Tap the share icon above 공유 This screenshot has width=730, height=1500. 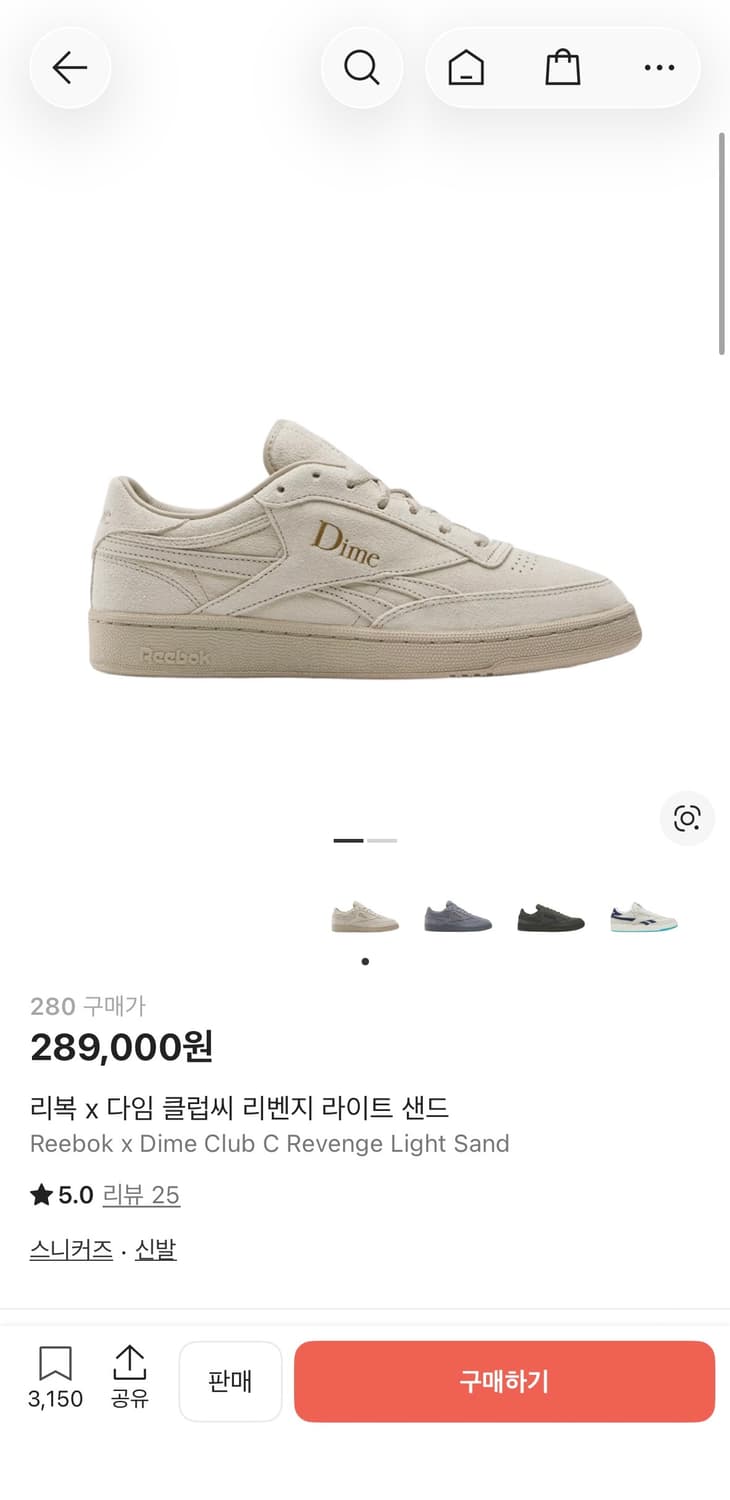pyautogui.click(x=130, y=1362)
